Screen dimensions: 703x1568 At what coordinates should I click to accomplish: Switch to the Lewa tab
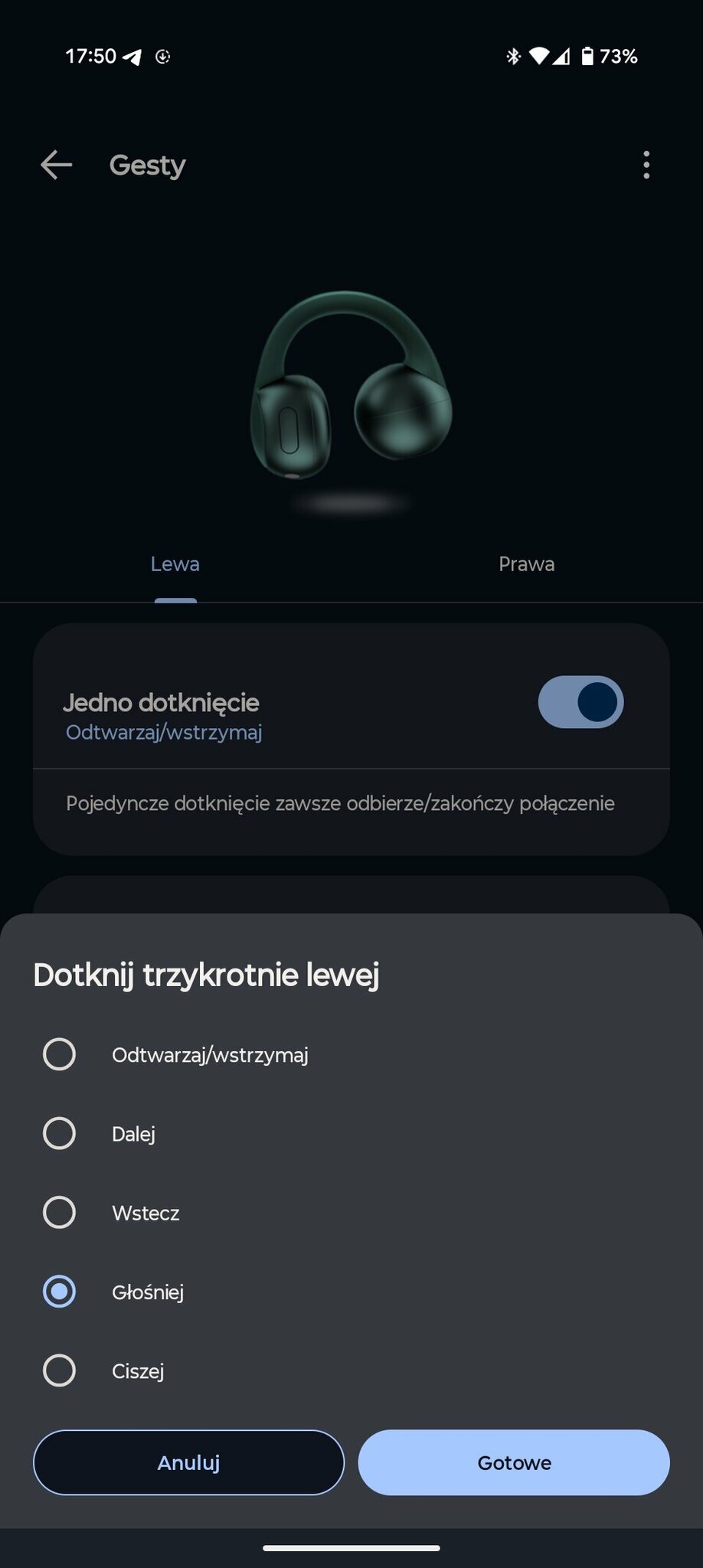(175, 564)
